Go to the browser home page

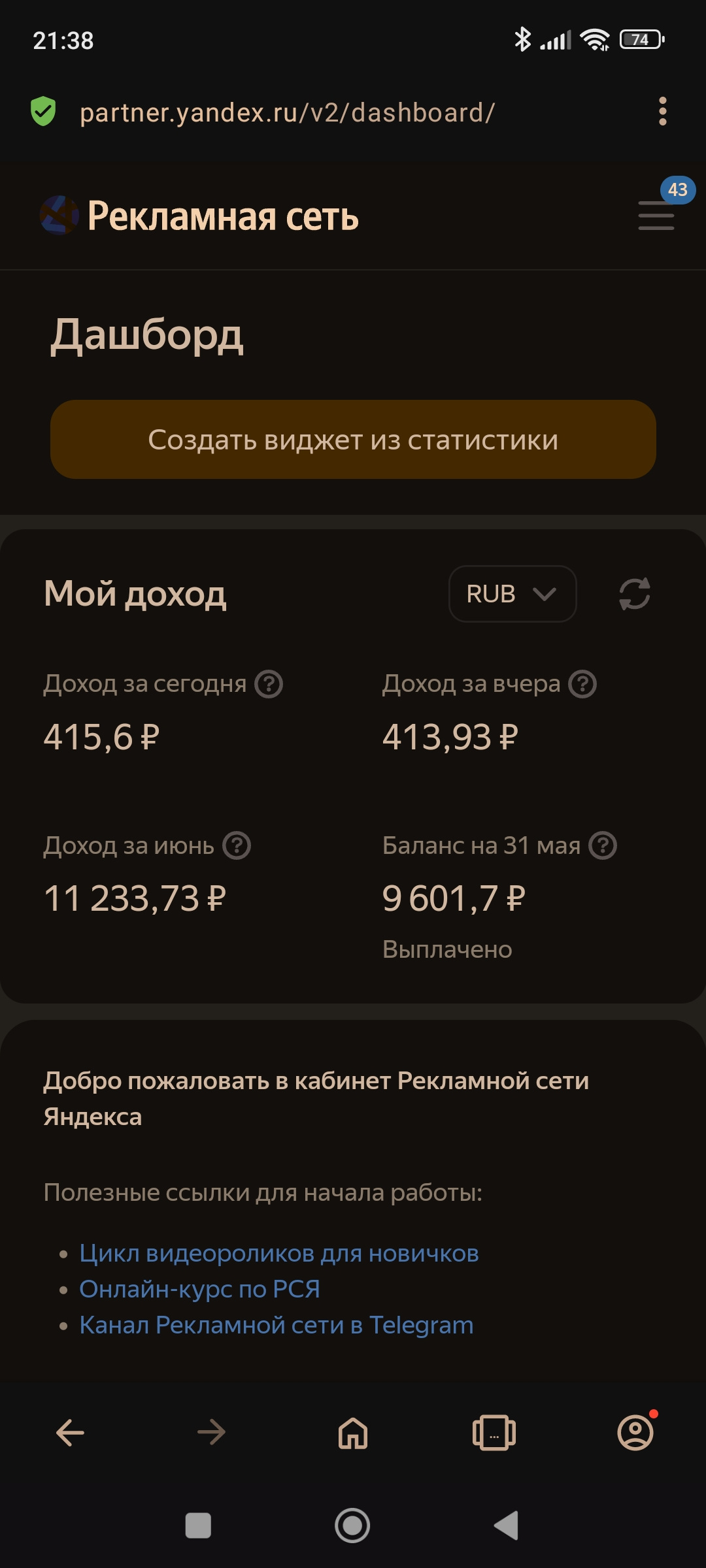coord(353,1433)
